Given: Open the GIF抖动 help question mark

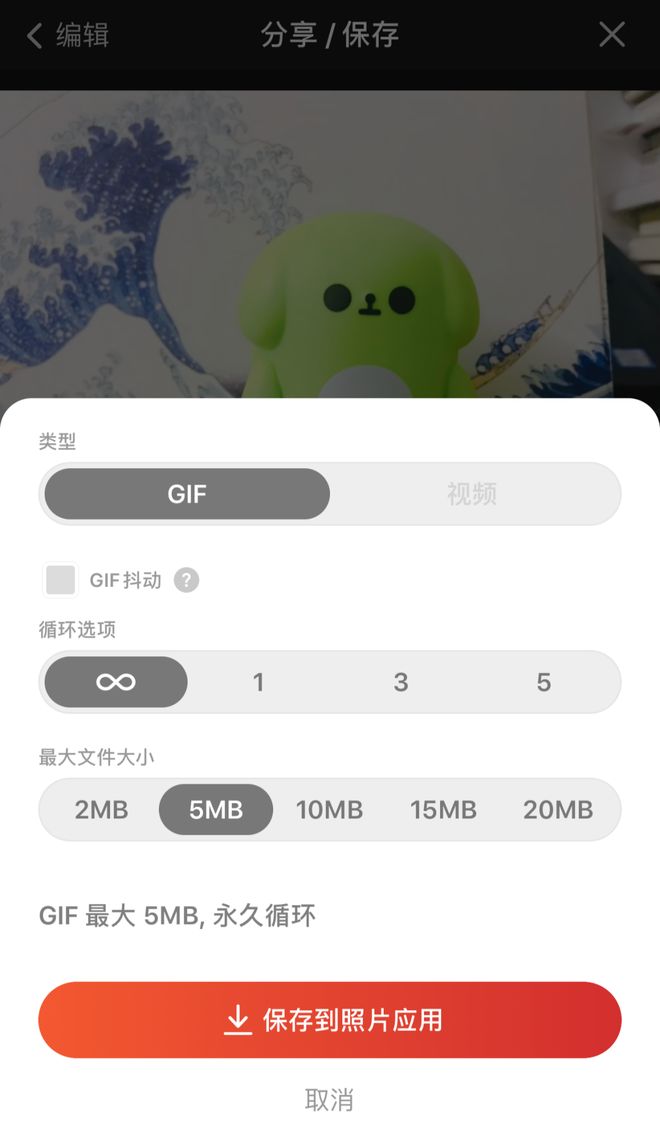Looking at the screenshot, I should (x=186, y=580).
